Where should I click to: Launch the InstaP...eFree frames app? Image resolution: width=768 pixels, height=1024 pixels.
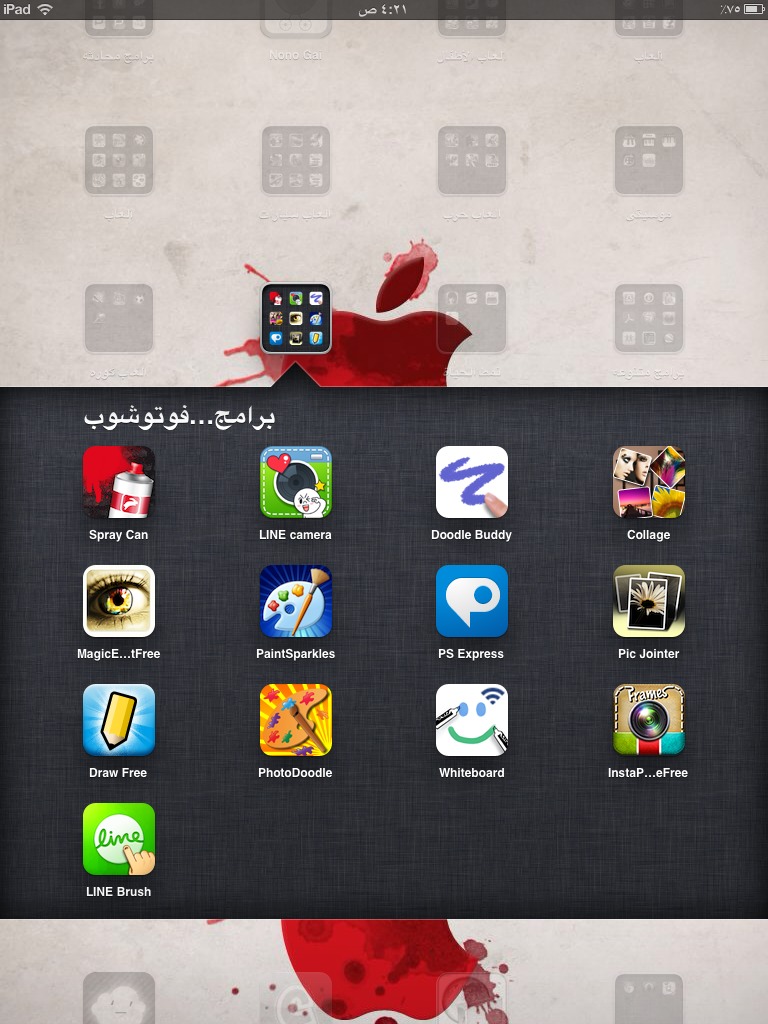pos(648,720)
